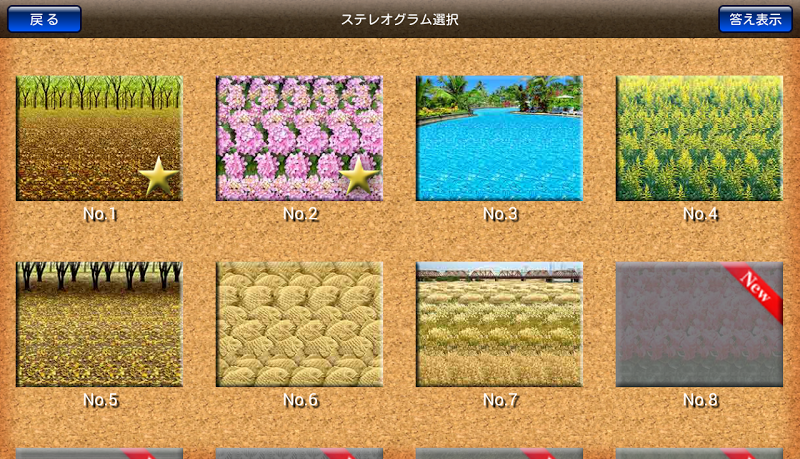Viewport: 800px width, 459px height.
Task: Open the swimming pool stereogram No.3
Action: 499,138
